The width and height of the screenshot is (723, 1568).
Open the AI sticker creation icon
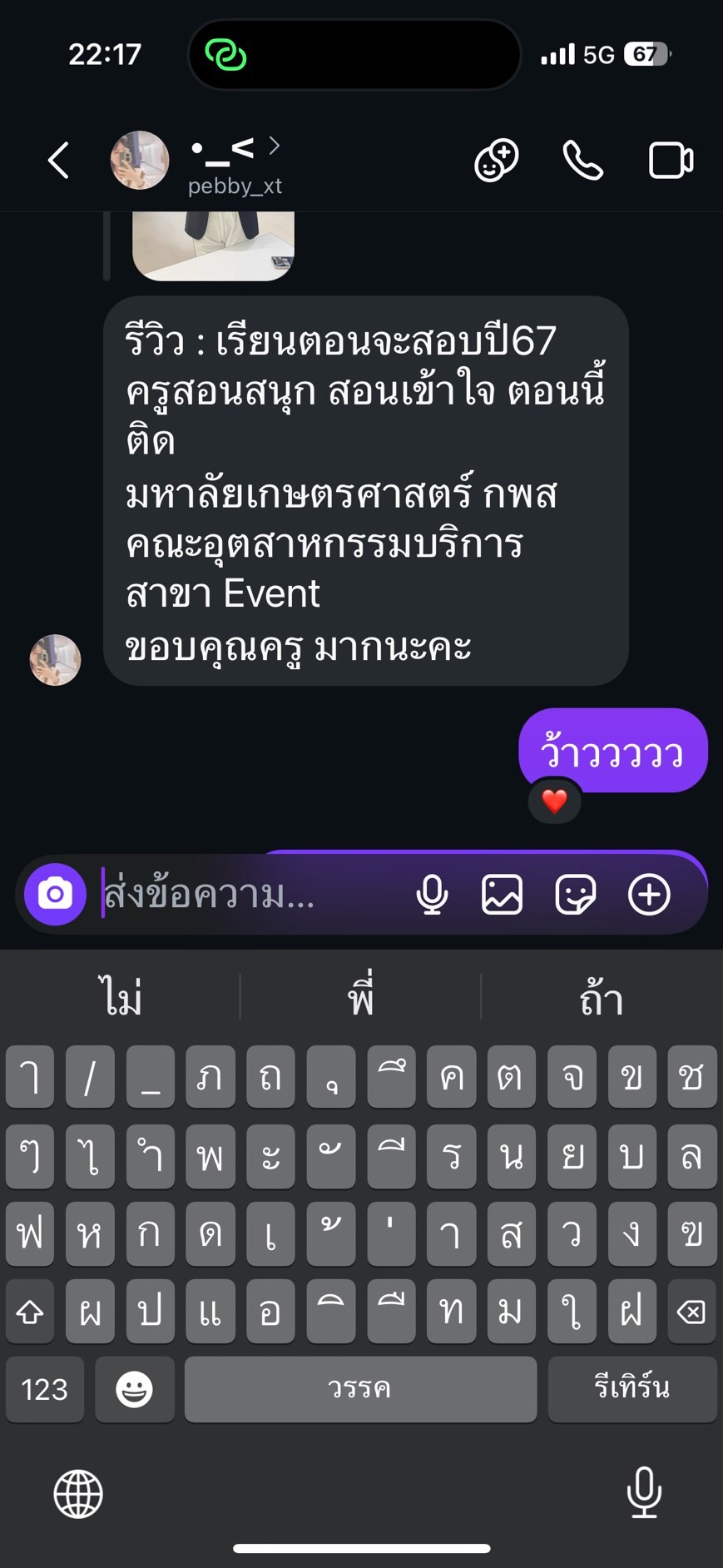(x=497, y=161)
